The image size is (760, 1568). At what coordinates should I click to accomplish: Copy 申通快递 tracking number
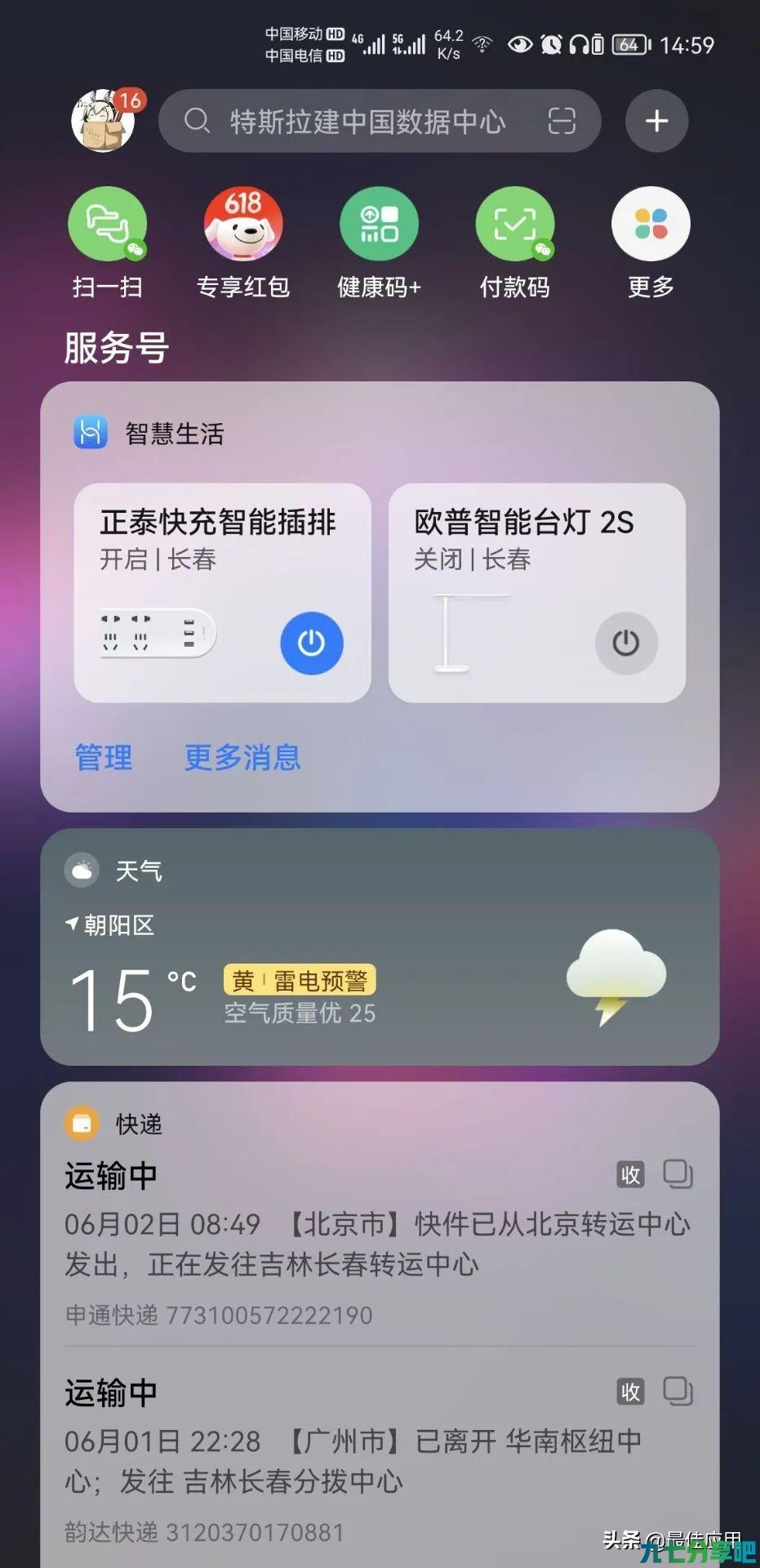(x=678, y=1174)
